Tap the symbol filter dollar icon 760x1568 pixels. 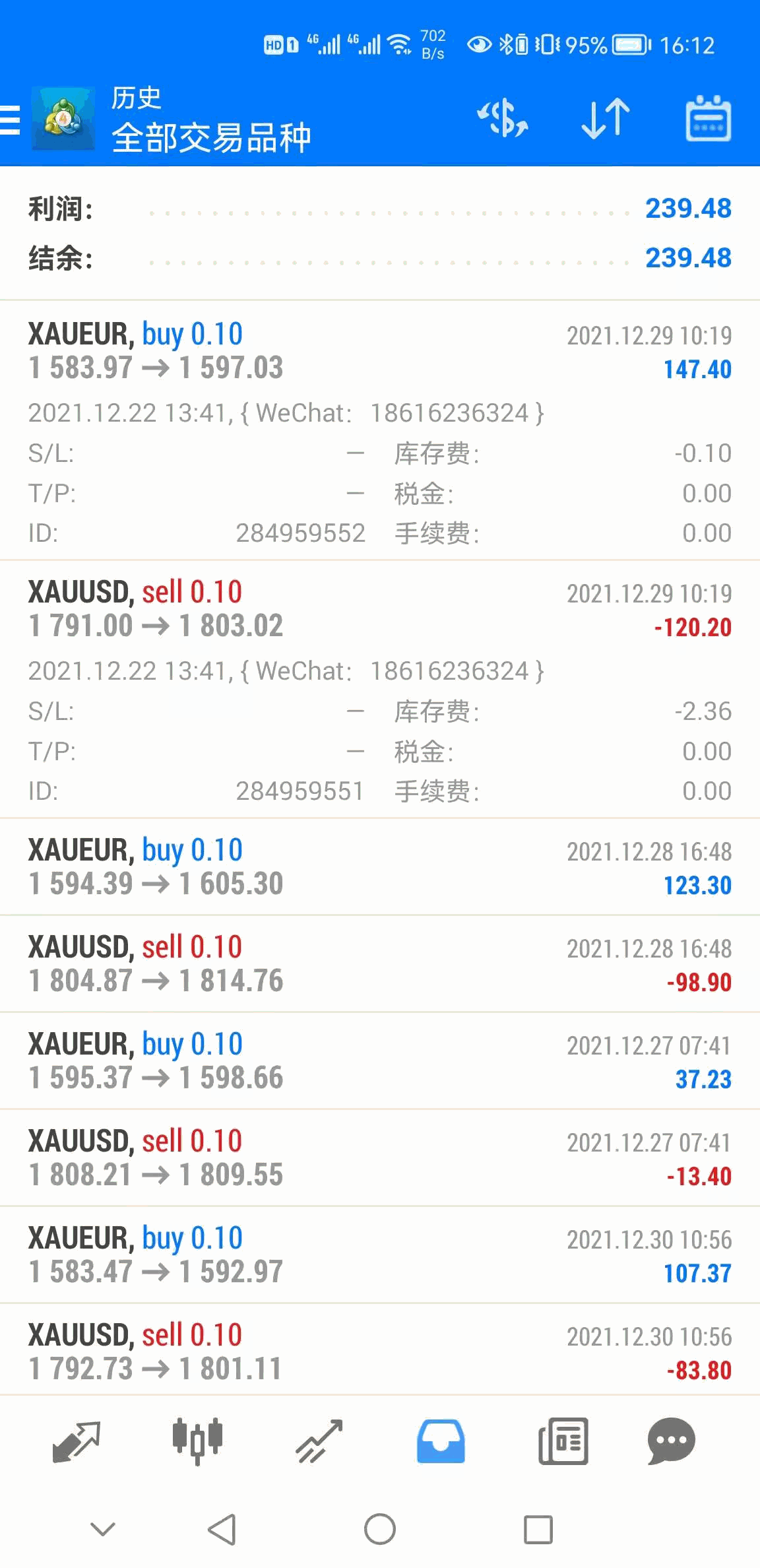[x=503, y=119]
